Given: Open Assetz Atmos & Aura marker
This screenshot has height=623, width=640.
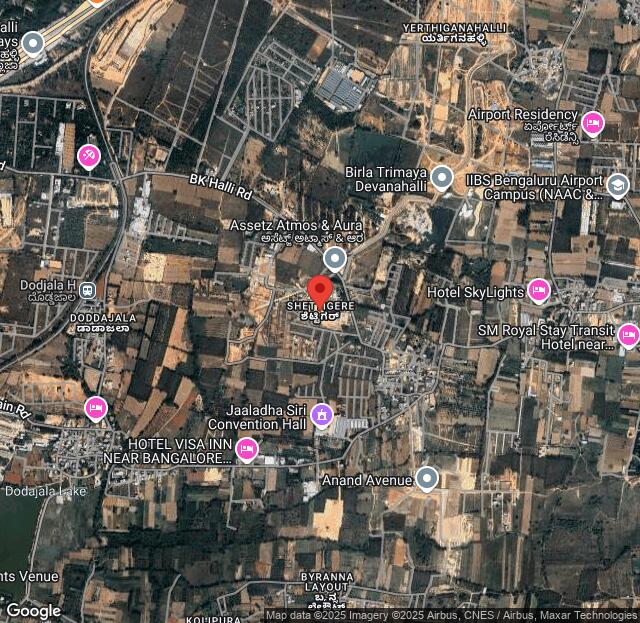Looking at the screenshot, I should 335,259.
